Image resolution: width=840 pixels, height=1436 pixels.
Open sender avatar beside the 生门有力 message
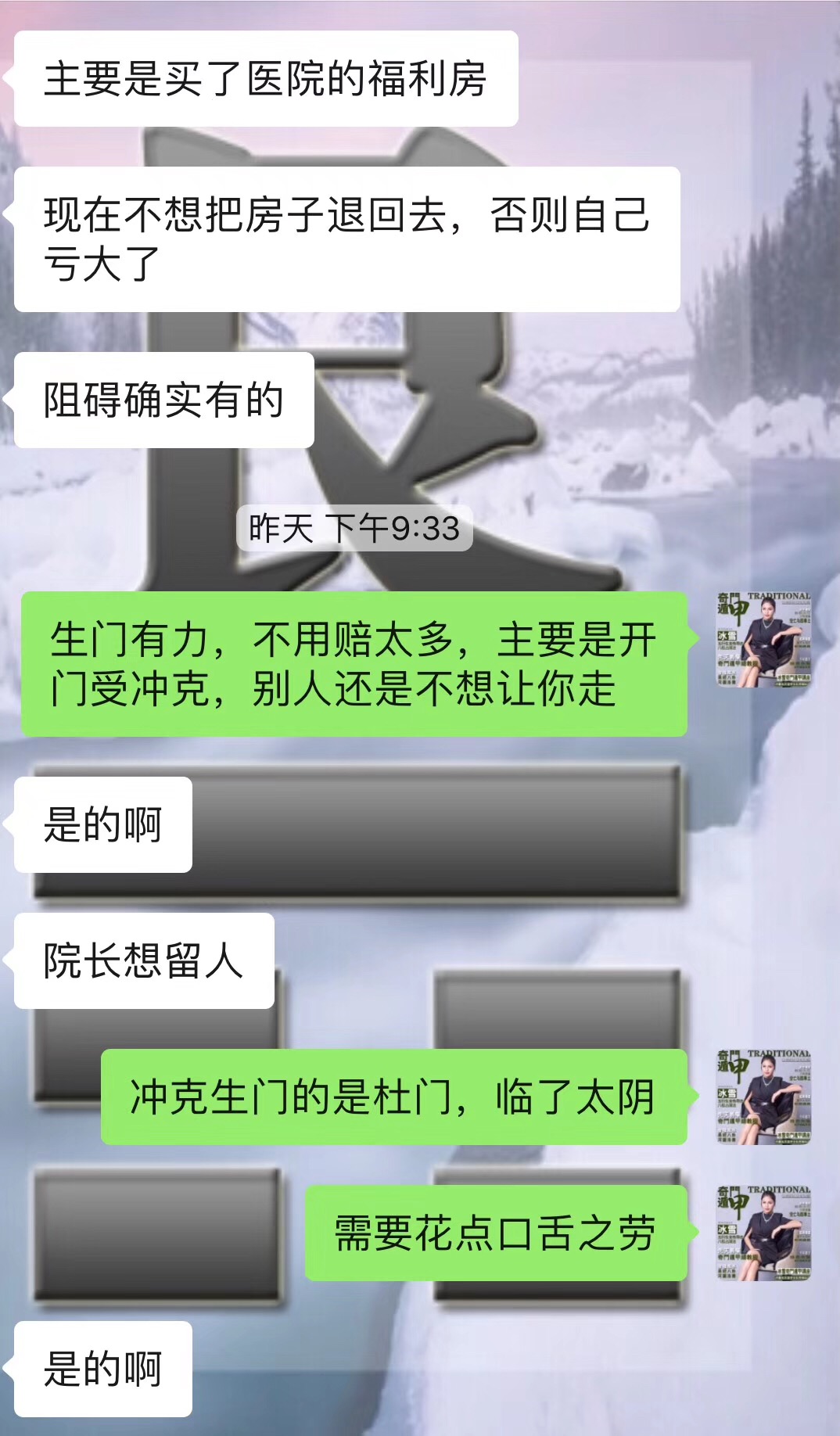pyautogui.click(x=763, y=640)
